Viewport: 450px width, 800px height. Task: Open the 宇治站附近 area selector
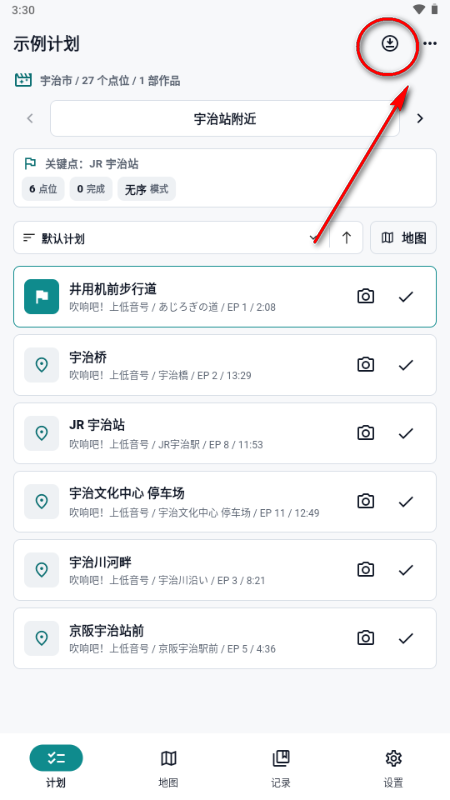224,118
